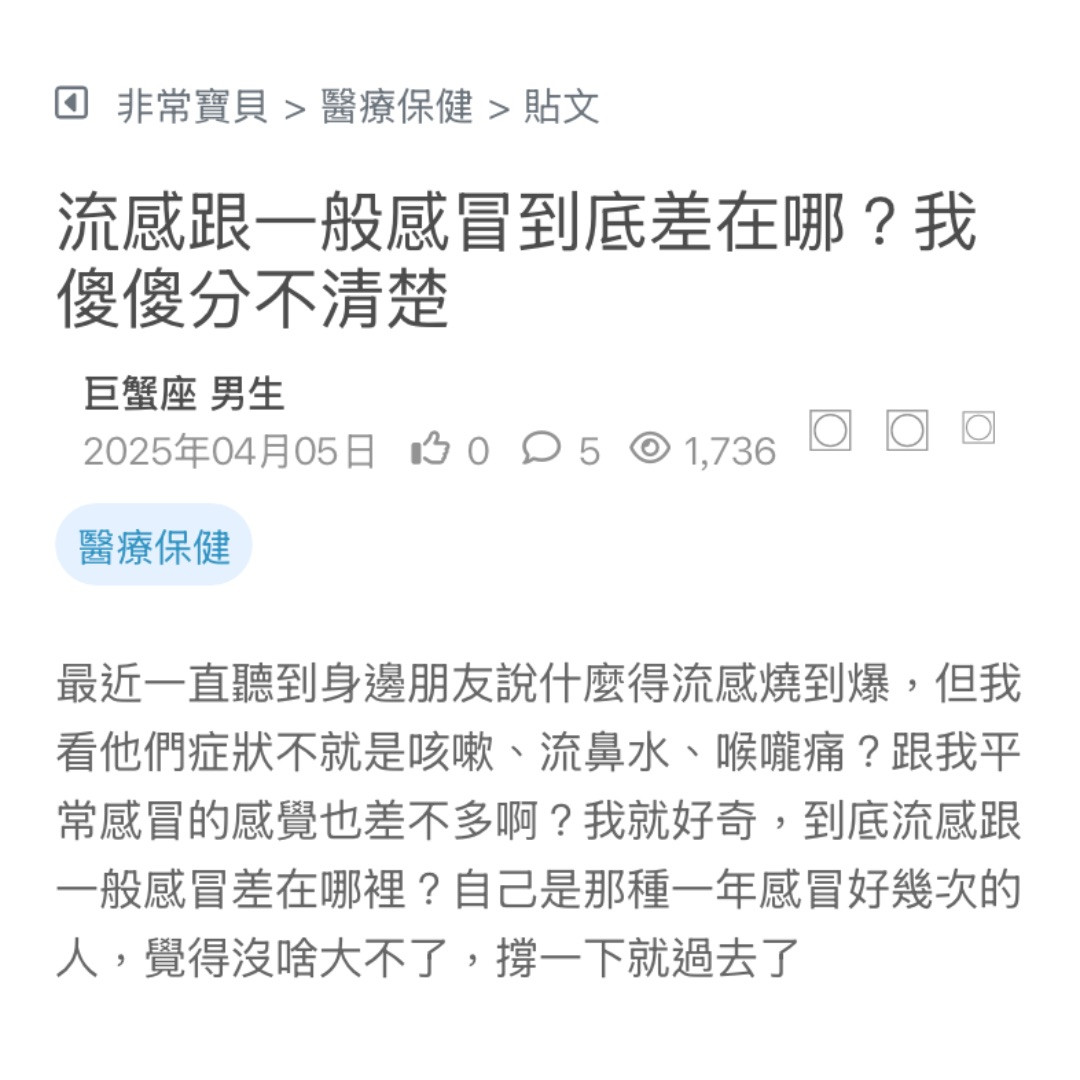Open the 貼文 breadcrumb link

coord(561,106)
